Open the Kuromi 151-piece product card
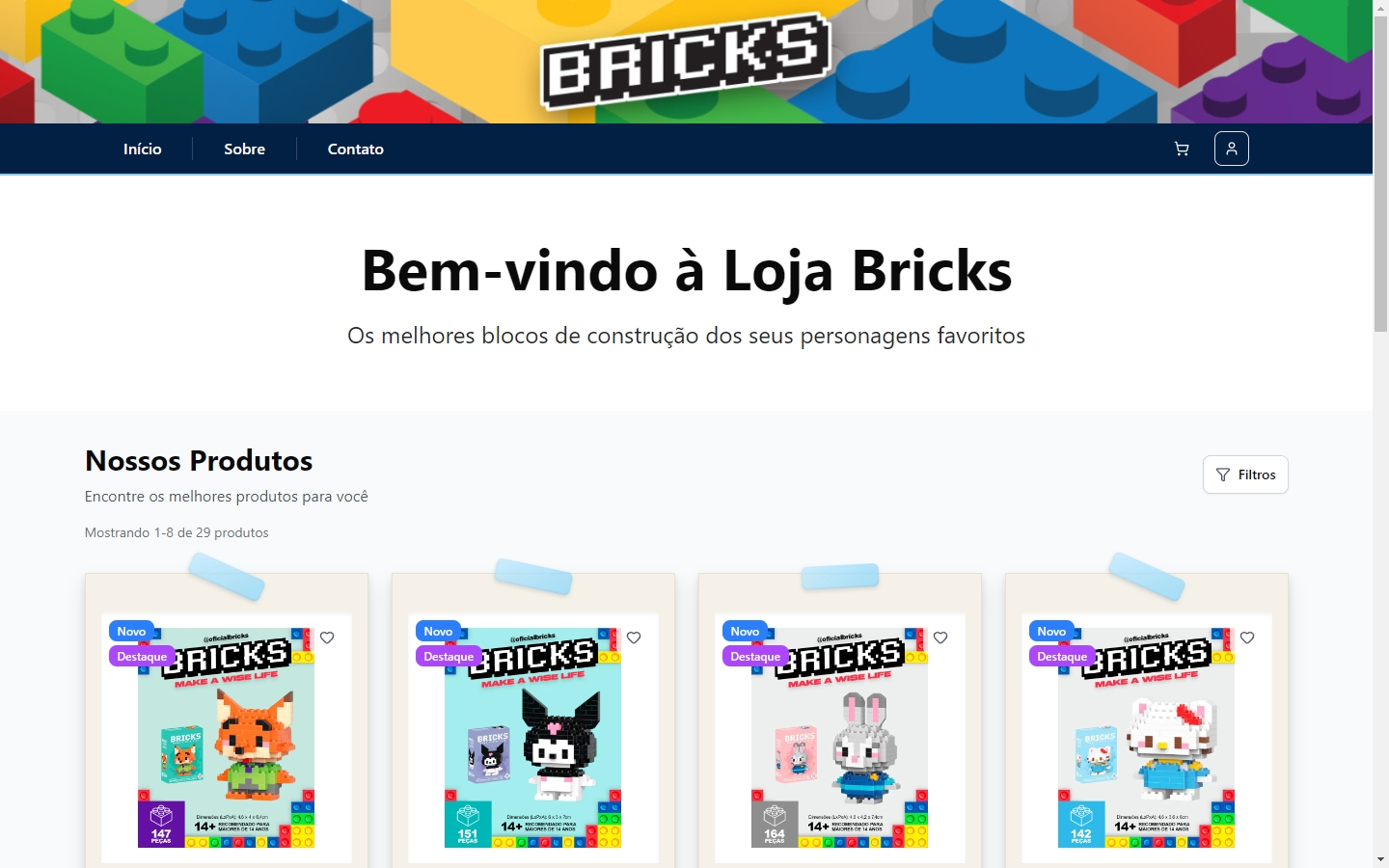This screenshot has width=1389, height=868. point(533,752)
